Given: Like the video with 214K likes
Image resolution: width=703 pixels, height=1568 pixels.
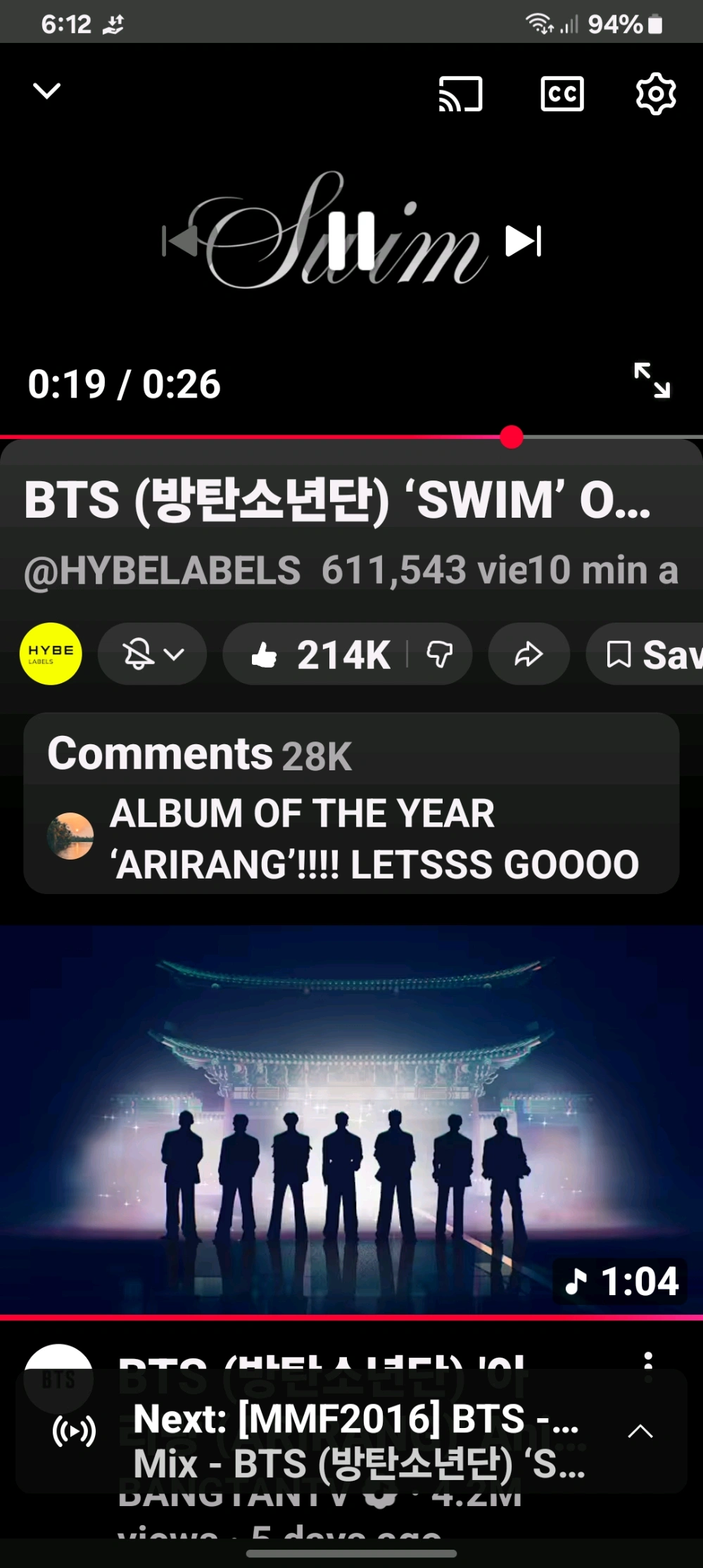Looking at the screenshot, I should [320, 654].
